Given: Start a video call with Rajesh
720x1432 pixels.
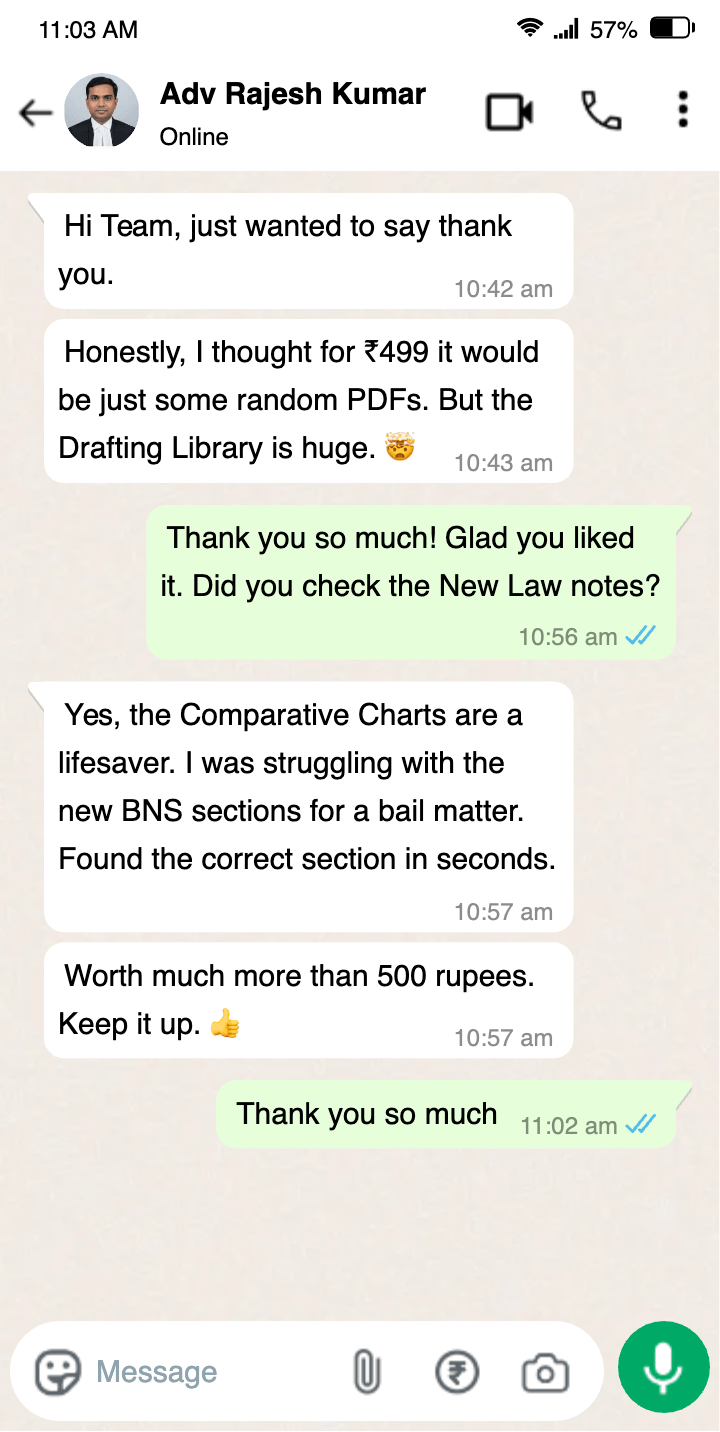Looking at the screenshot, I should click(x=509, y=112).
